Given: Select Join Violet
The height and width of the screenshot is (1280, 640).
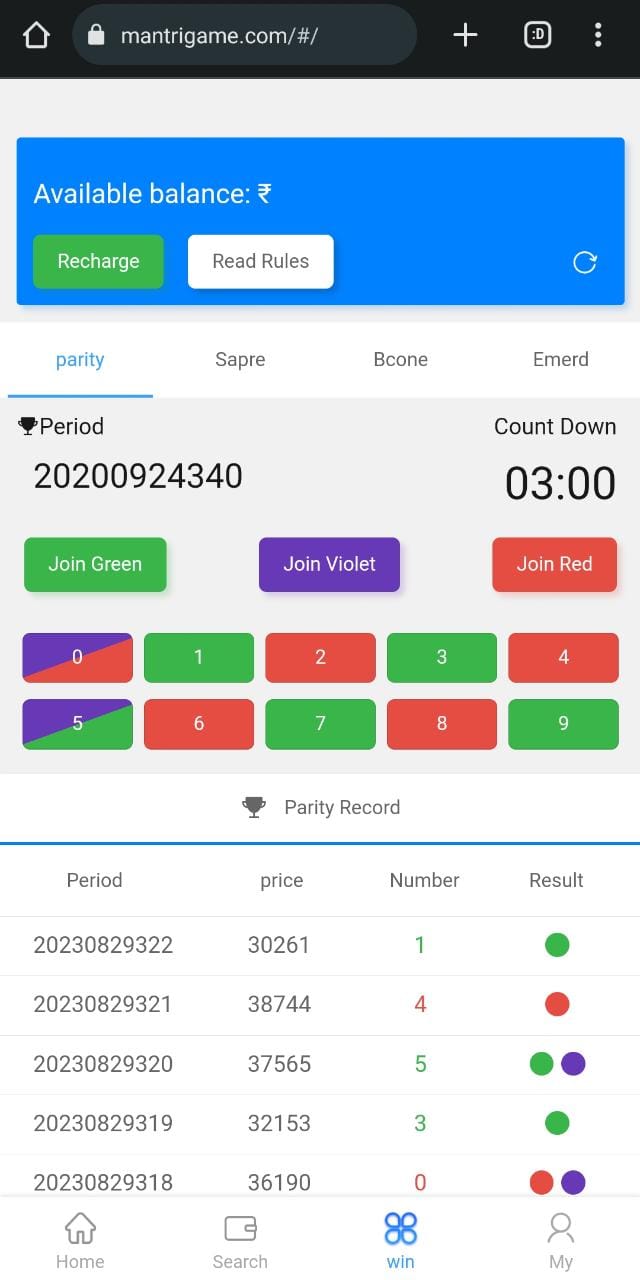Looking at the screenshot, I should click(x=329, y=564).
